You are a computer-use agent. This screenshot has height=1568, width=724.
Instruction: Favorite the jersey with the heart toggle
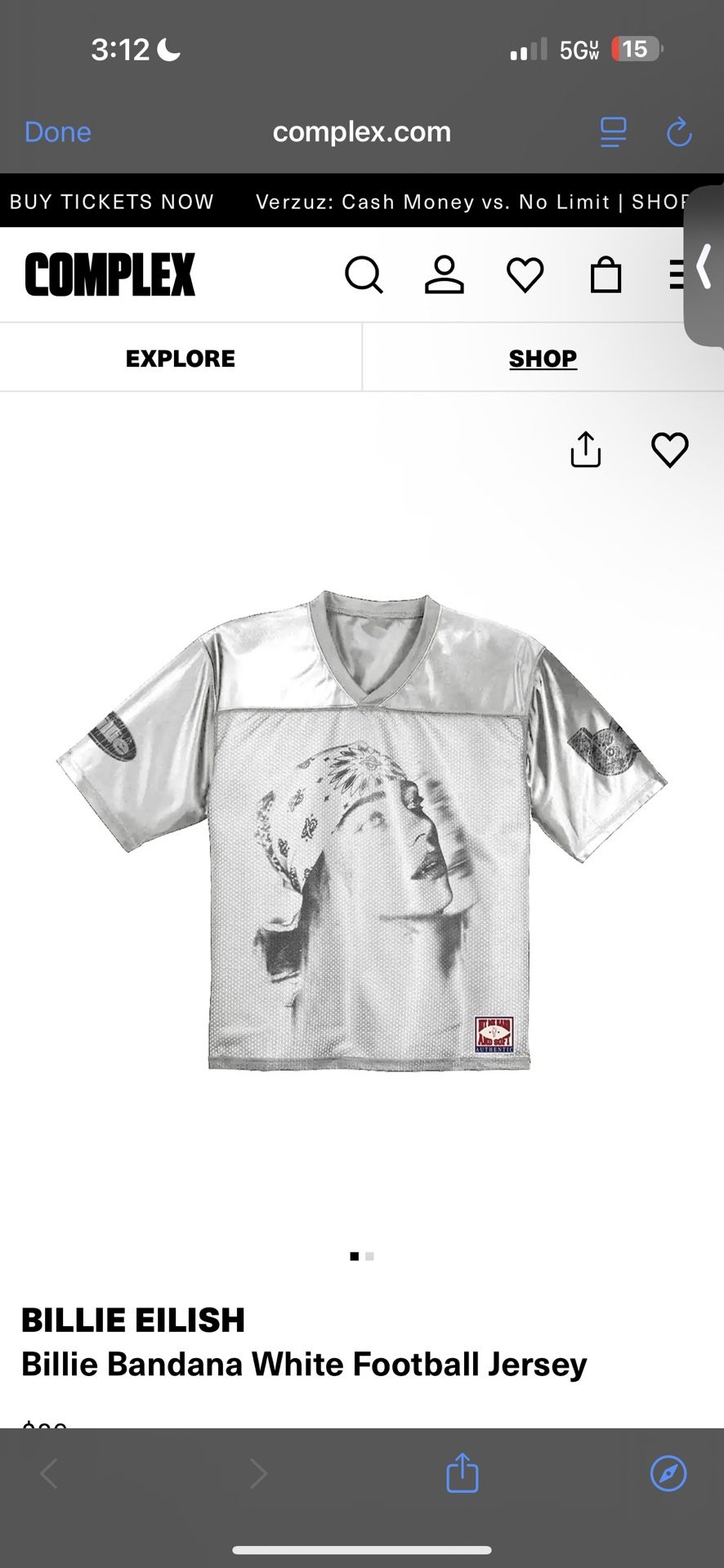click(x=670, y=449)
